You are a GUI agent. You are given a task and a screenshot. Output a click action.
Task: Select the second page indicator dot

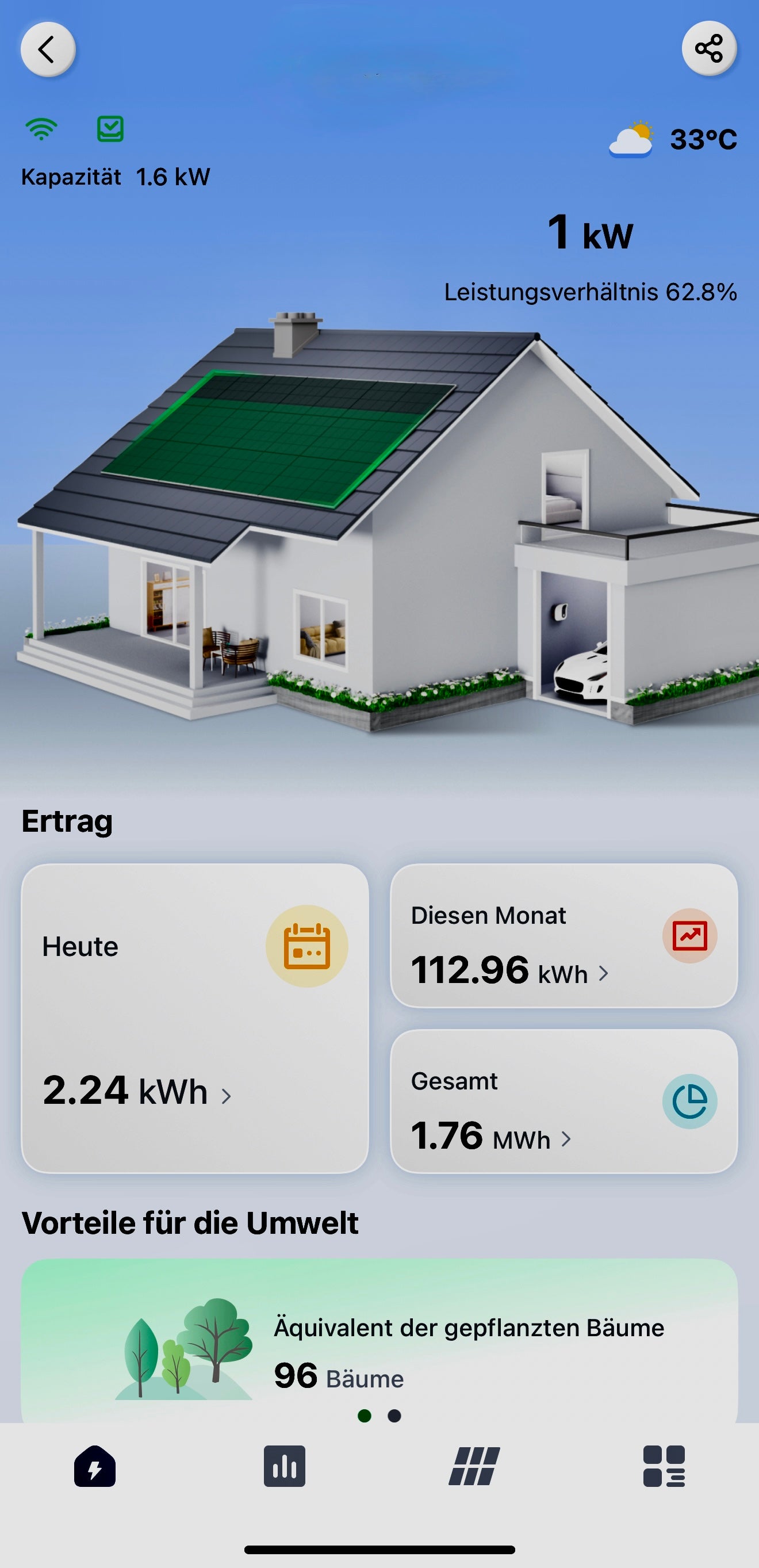coord(394,1416)
